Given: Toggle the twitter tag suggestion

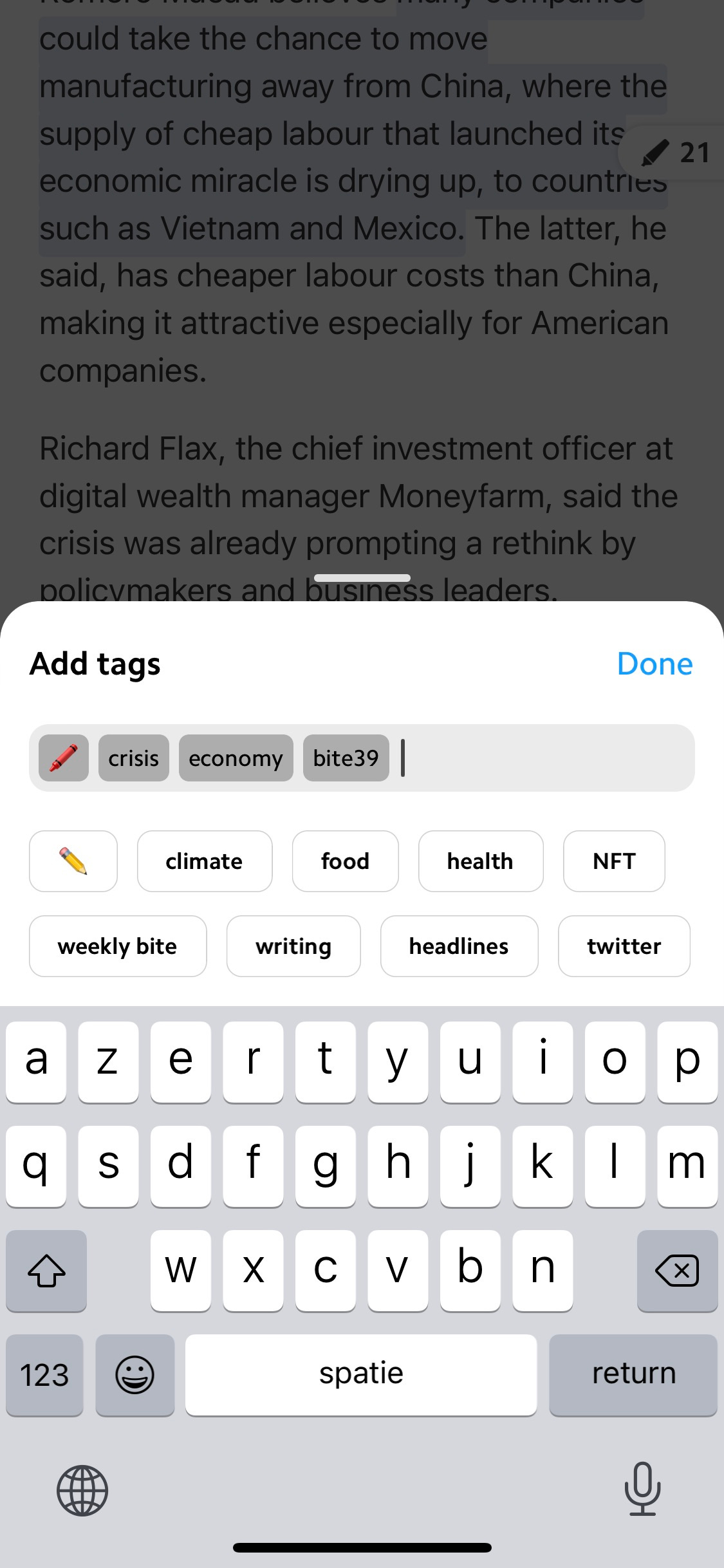Looking at the screenshot, I should pyautogui.click(x=624, y=946).
